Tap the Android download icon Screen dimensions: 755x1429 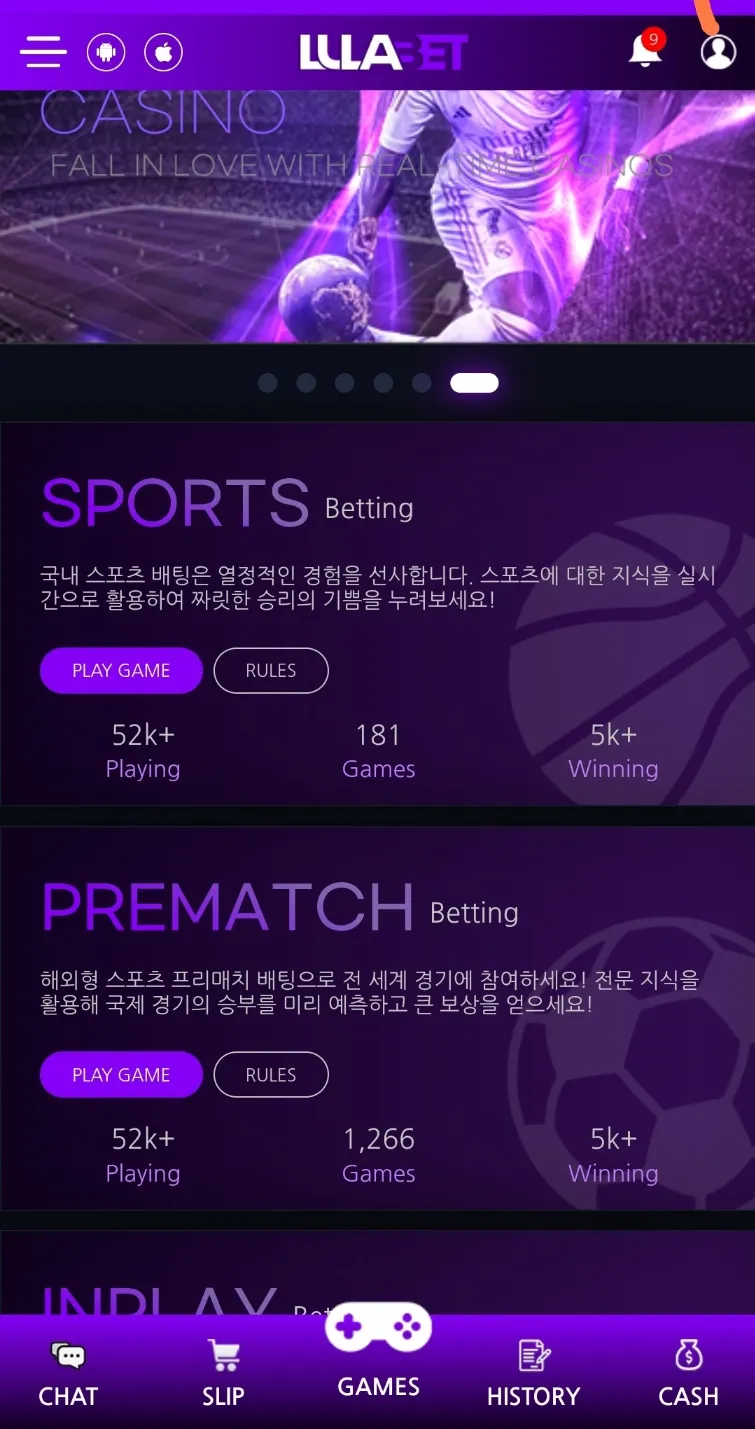106,52
